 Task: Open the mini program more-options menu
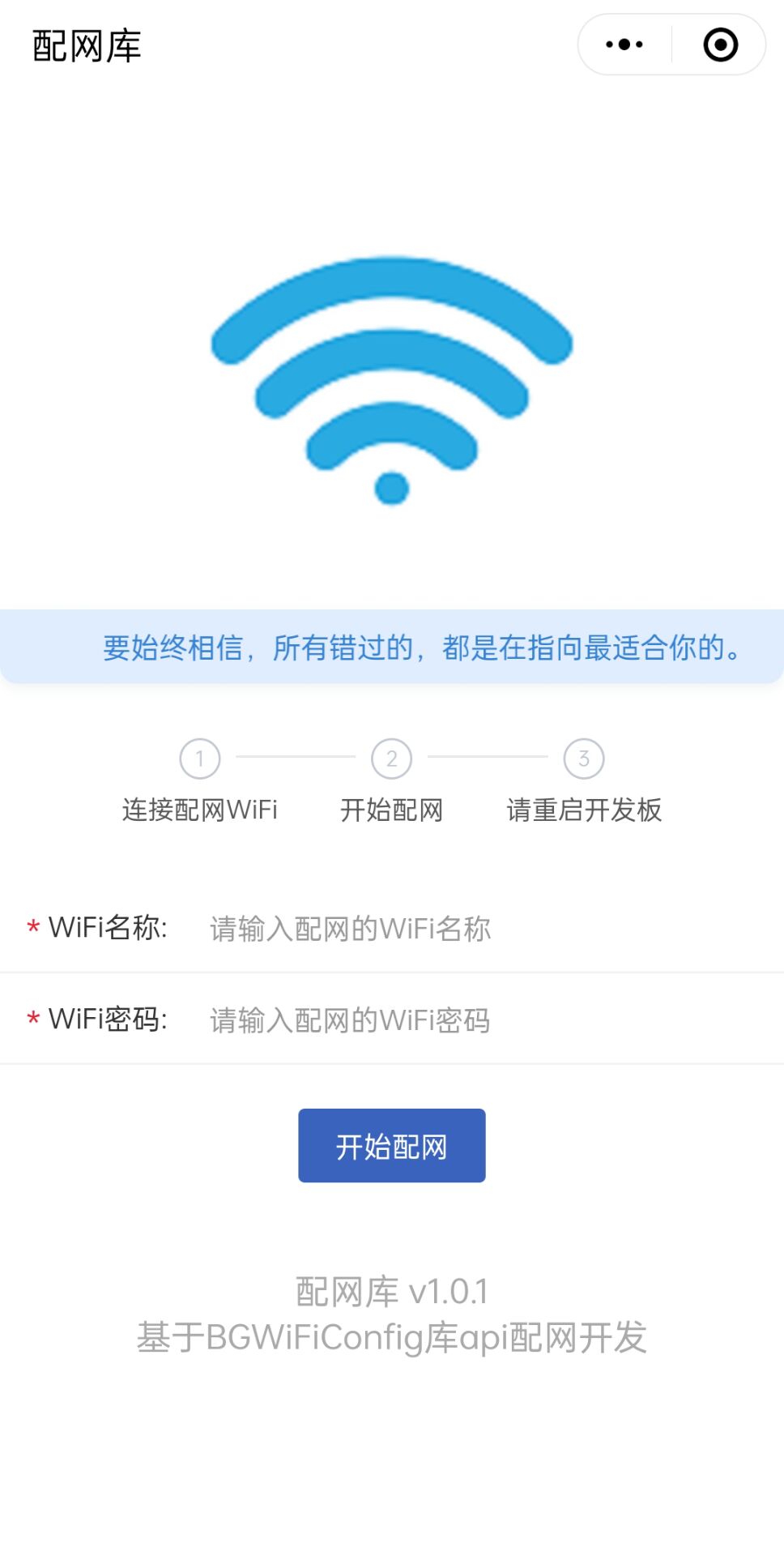click(x=624, y=45)
